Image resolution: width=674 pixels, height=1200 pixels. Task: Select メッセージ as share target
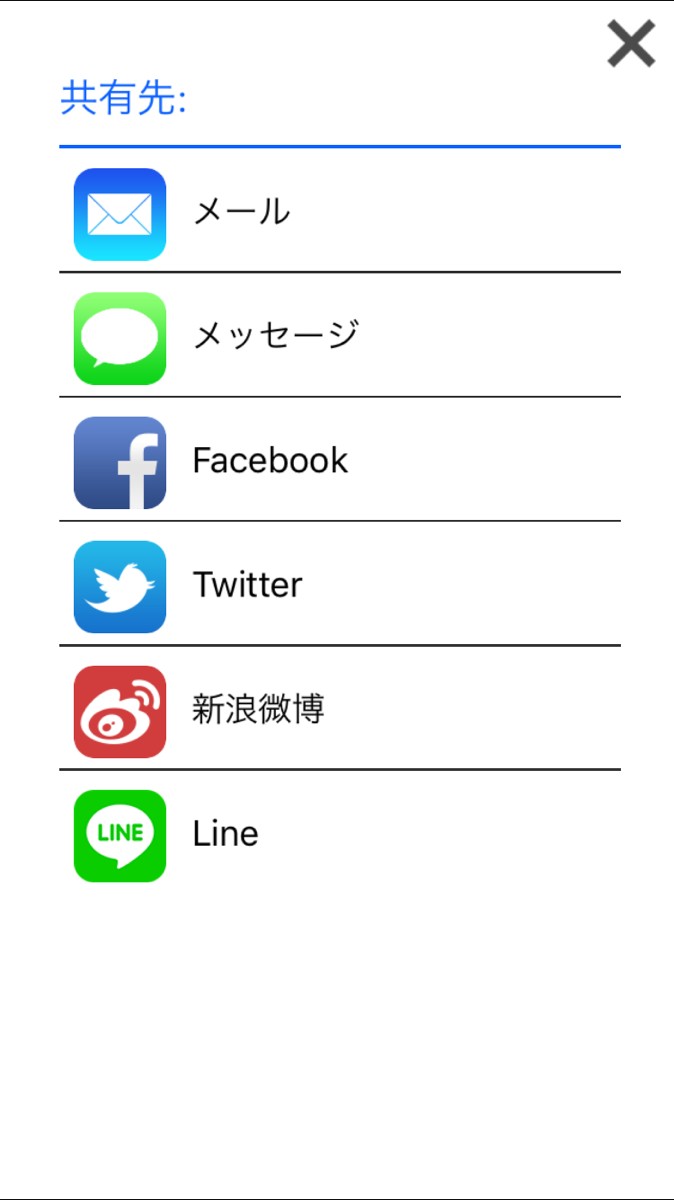click(x=340, y=337)
